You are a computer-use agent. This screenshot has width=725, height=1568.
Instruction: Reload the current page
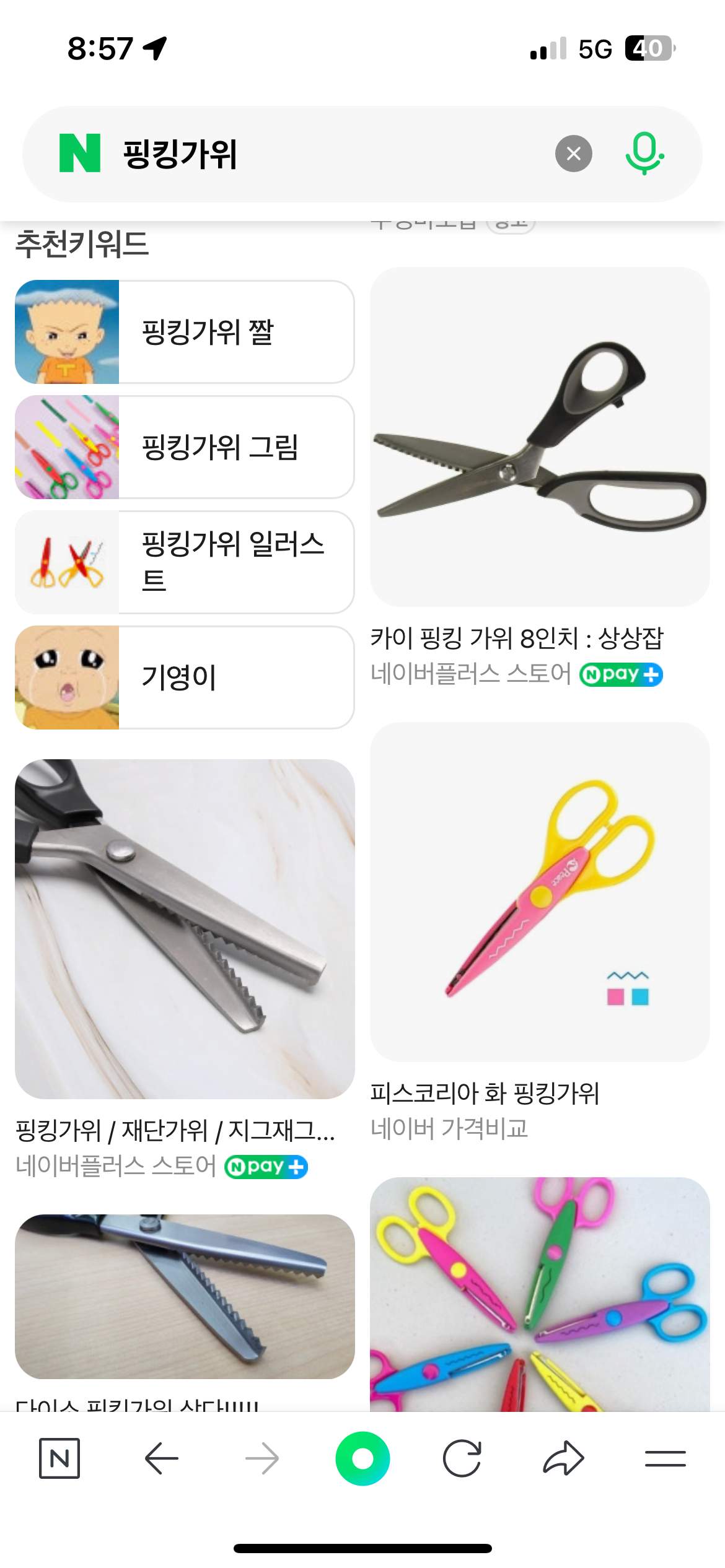tap(462, 1458)
